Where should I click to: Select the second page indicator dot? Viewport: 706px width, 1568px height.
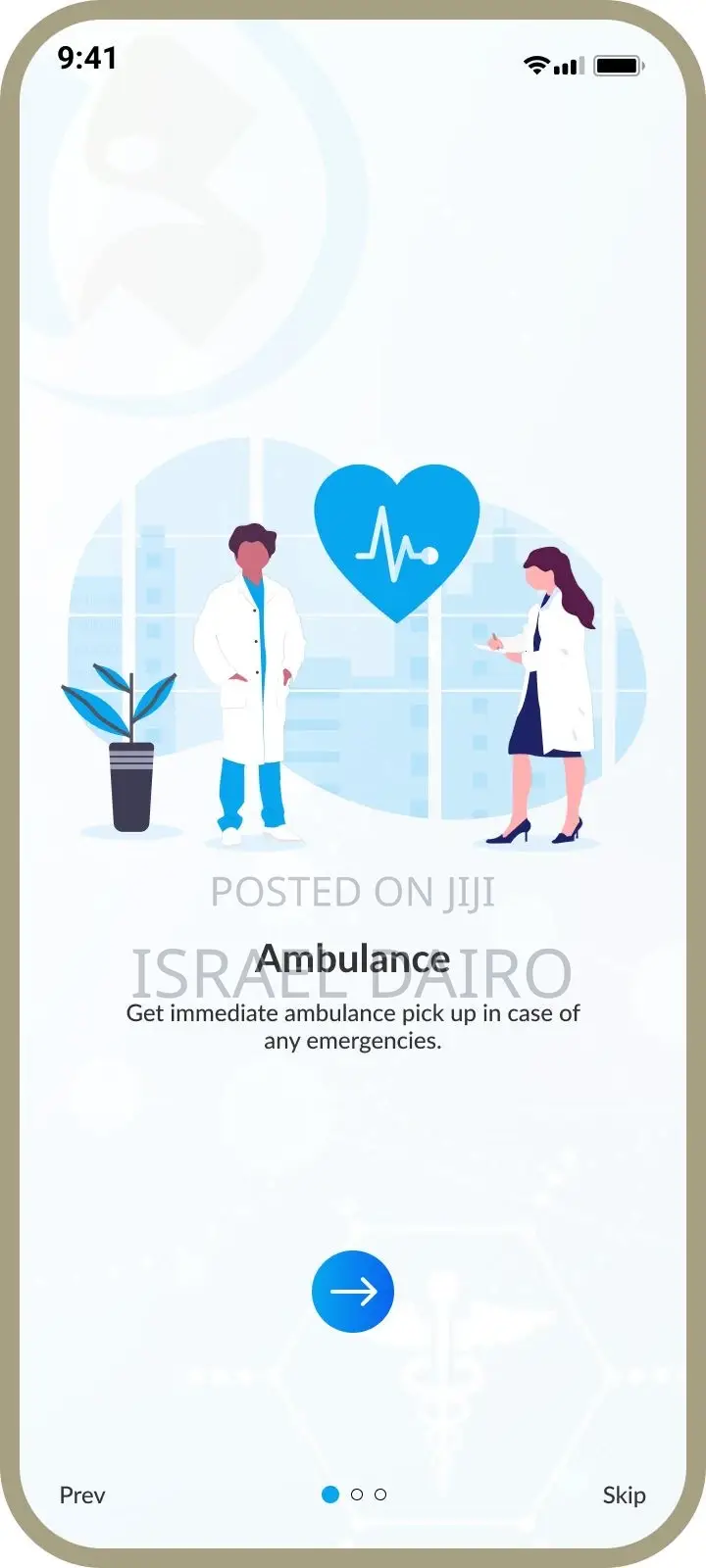tap(357, 1494)
